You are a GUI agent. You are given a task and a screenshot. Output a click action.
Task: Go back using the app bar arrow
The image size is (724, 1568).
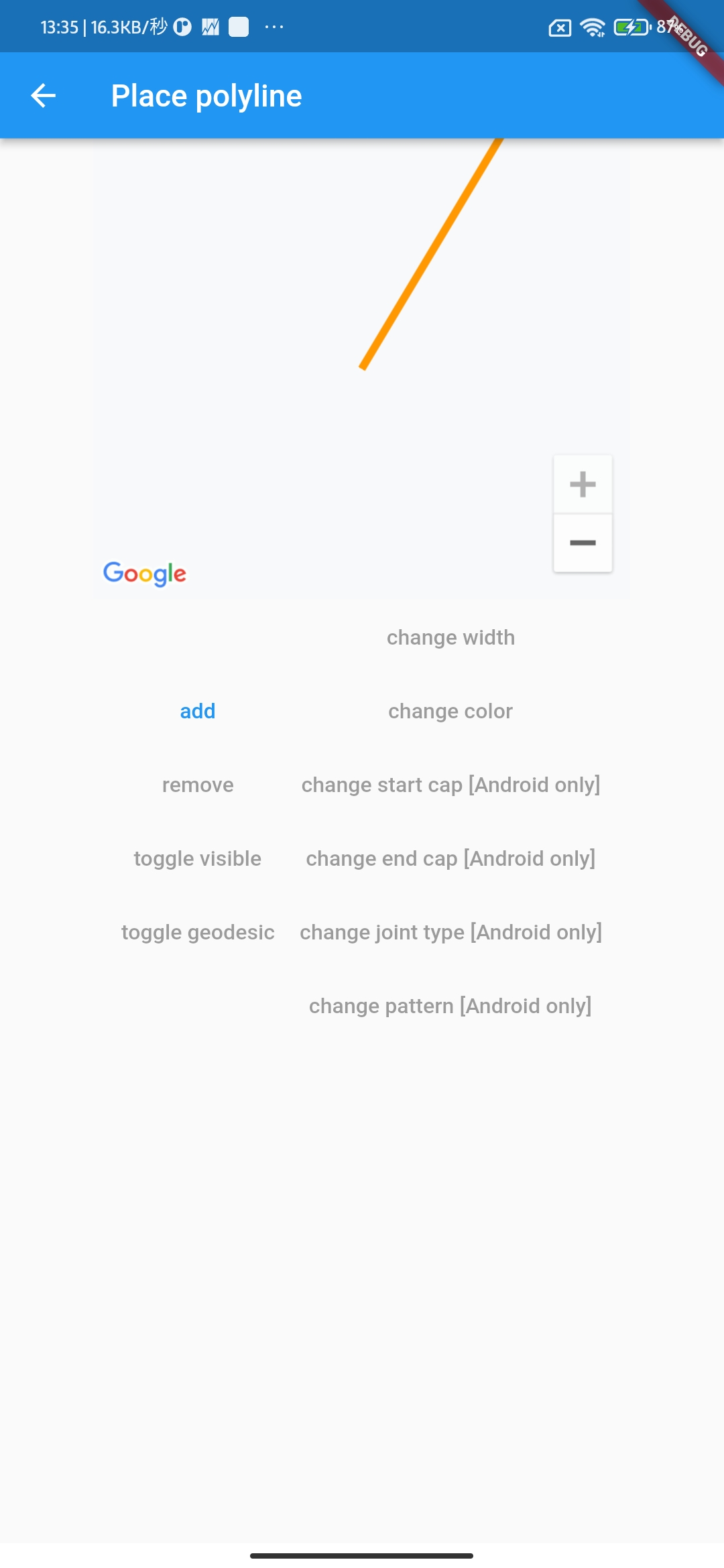pos(44,96)
